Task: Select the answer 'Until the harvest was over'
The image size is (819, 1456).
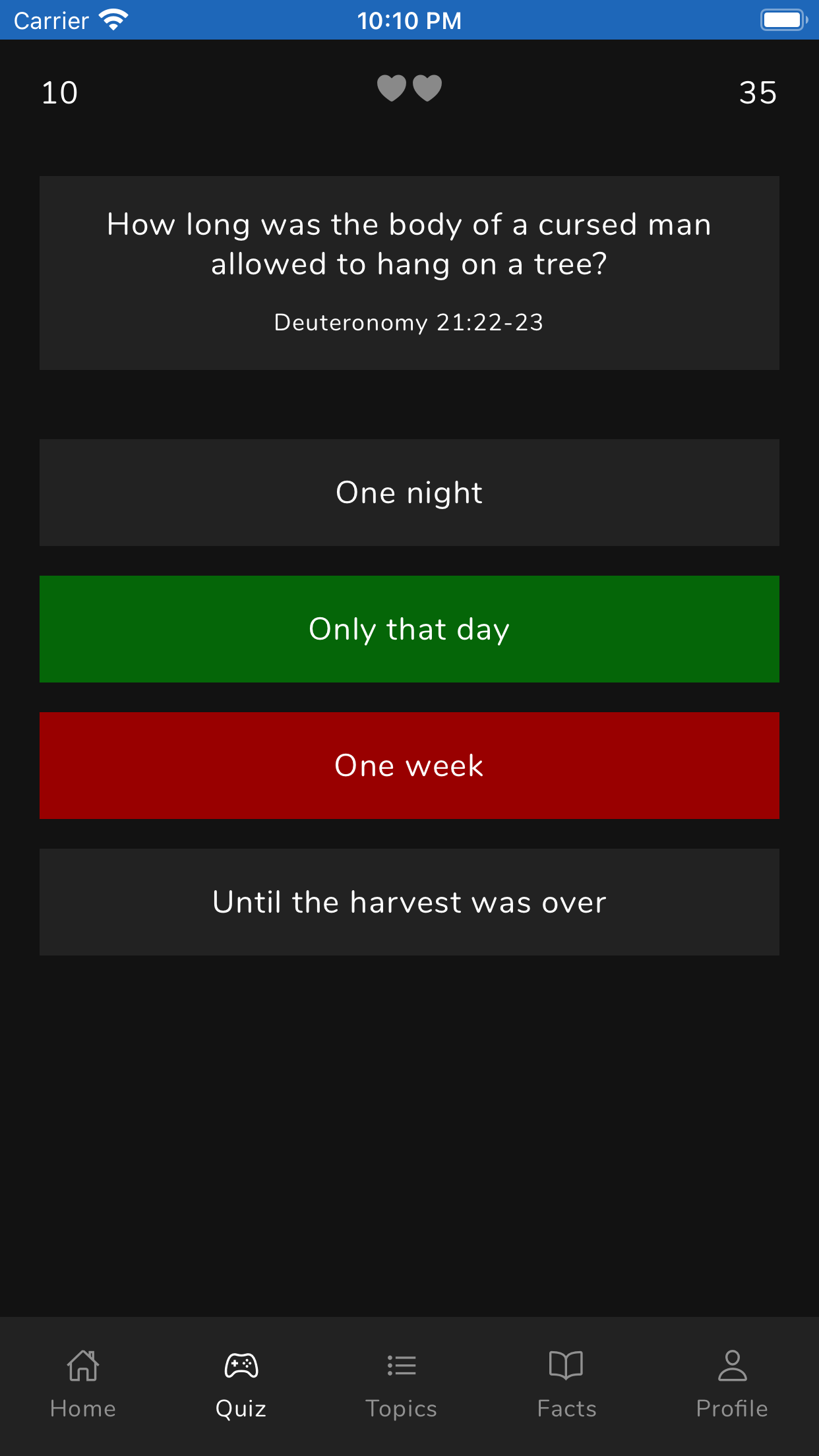Action: (409, 902)
